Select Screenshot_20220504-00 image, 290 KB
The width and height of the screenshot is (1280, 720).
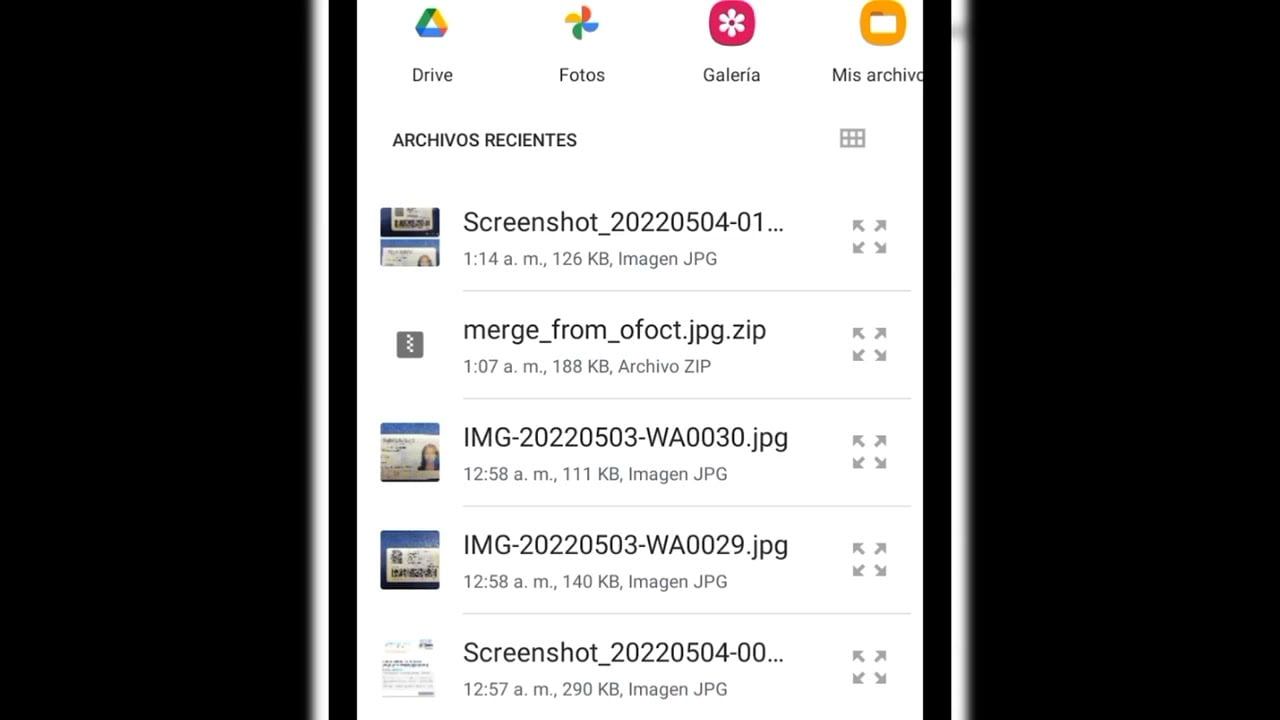[x=622, y=668]
